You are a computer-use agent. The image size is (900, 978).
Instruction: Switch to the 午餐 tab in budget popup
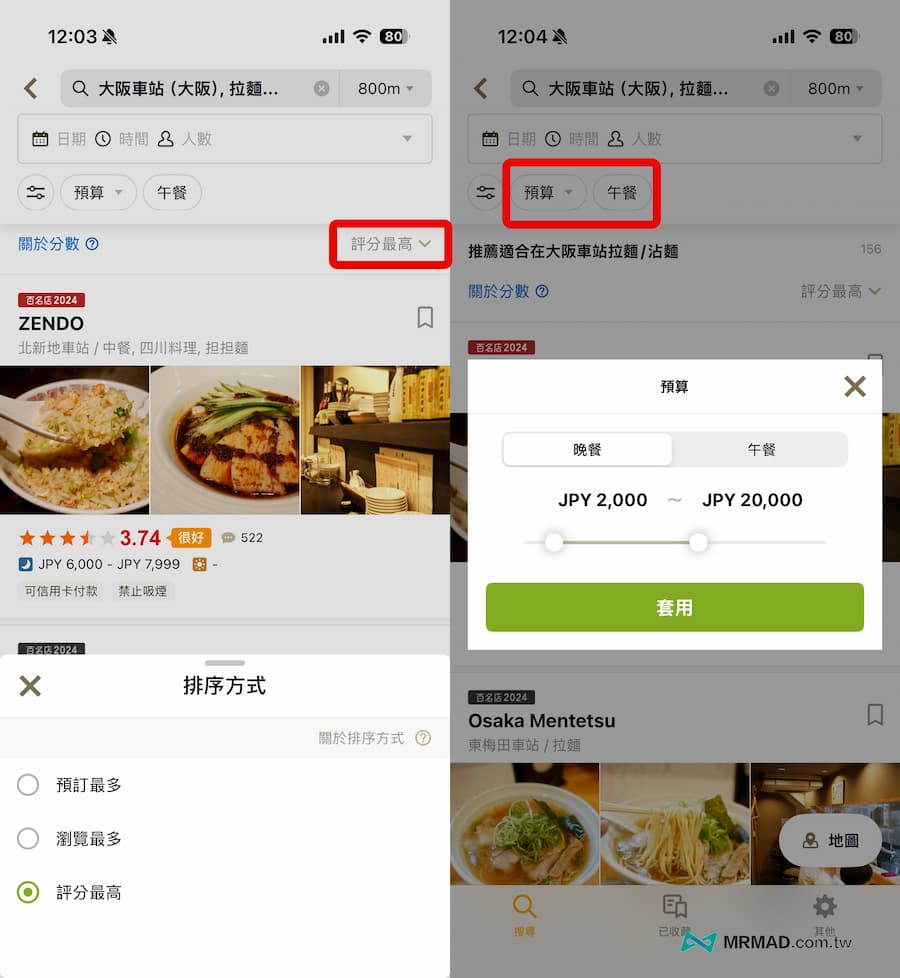[x=761, y=449]
